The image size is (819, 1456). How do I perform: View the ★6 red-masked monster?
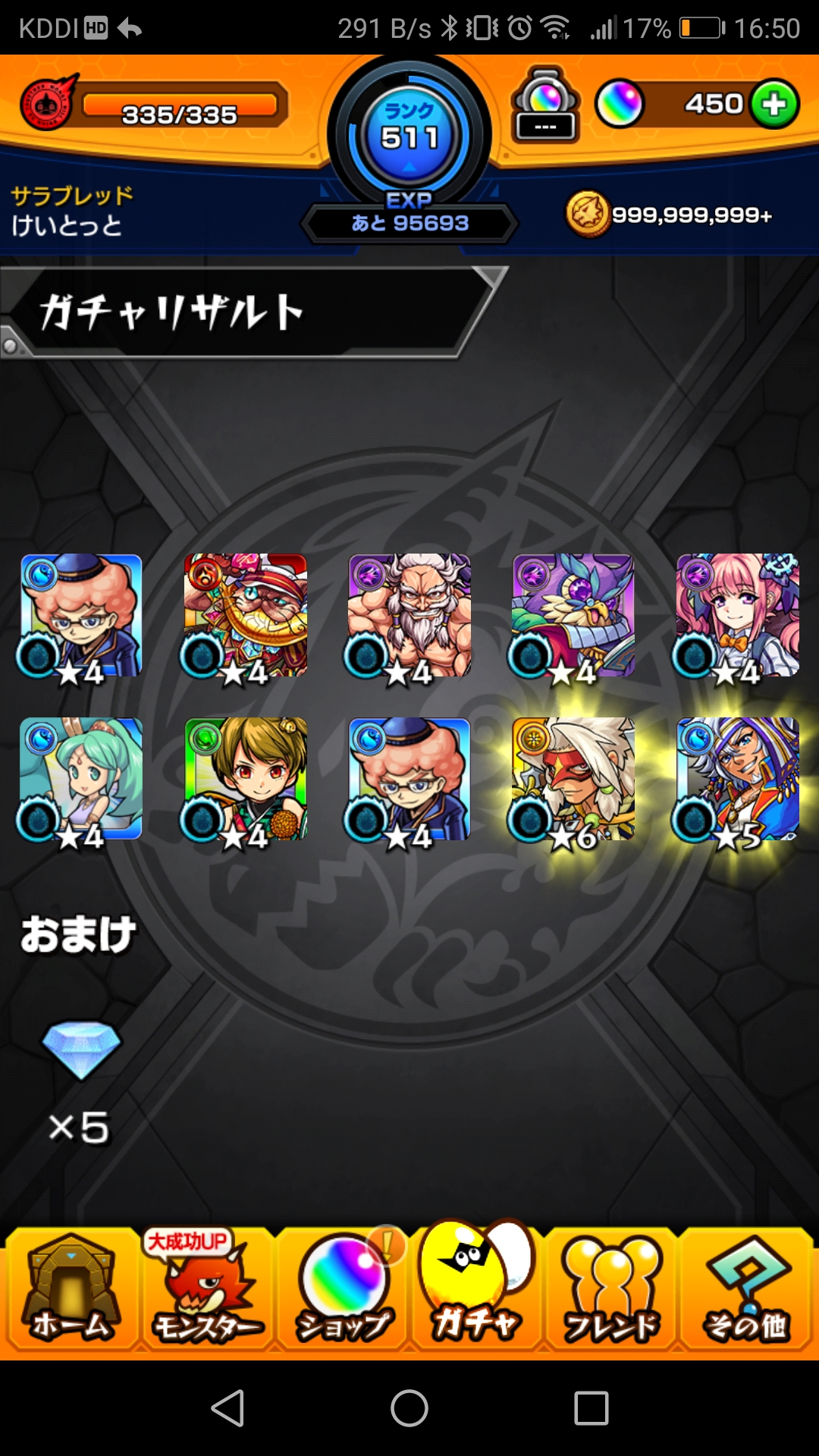(573, 780)
